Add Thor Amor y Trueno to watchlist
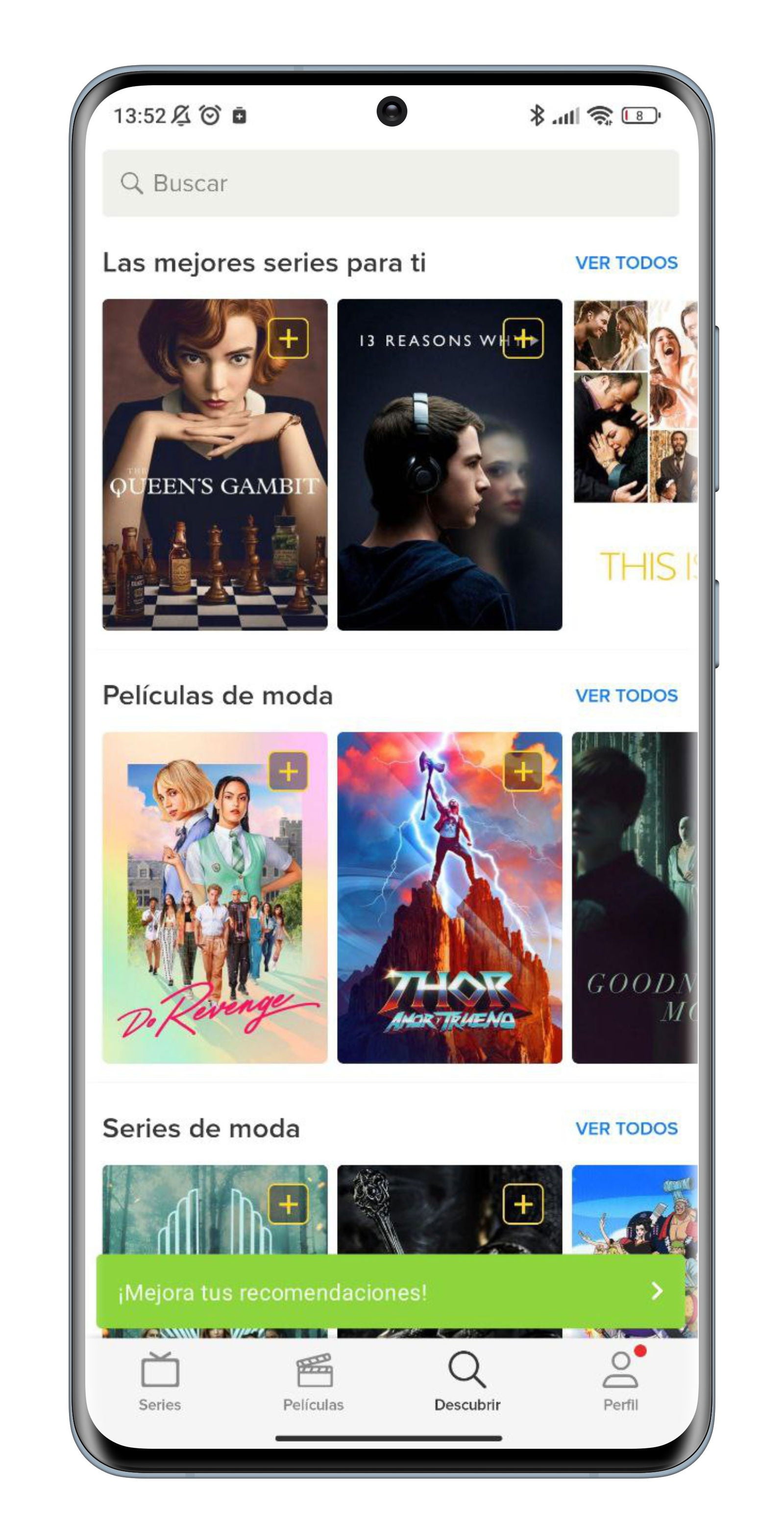 pyautogui.click(x=523, y=772)
